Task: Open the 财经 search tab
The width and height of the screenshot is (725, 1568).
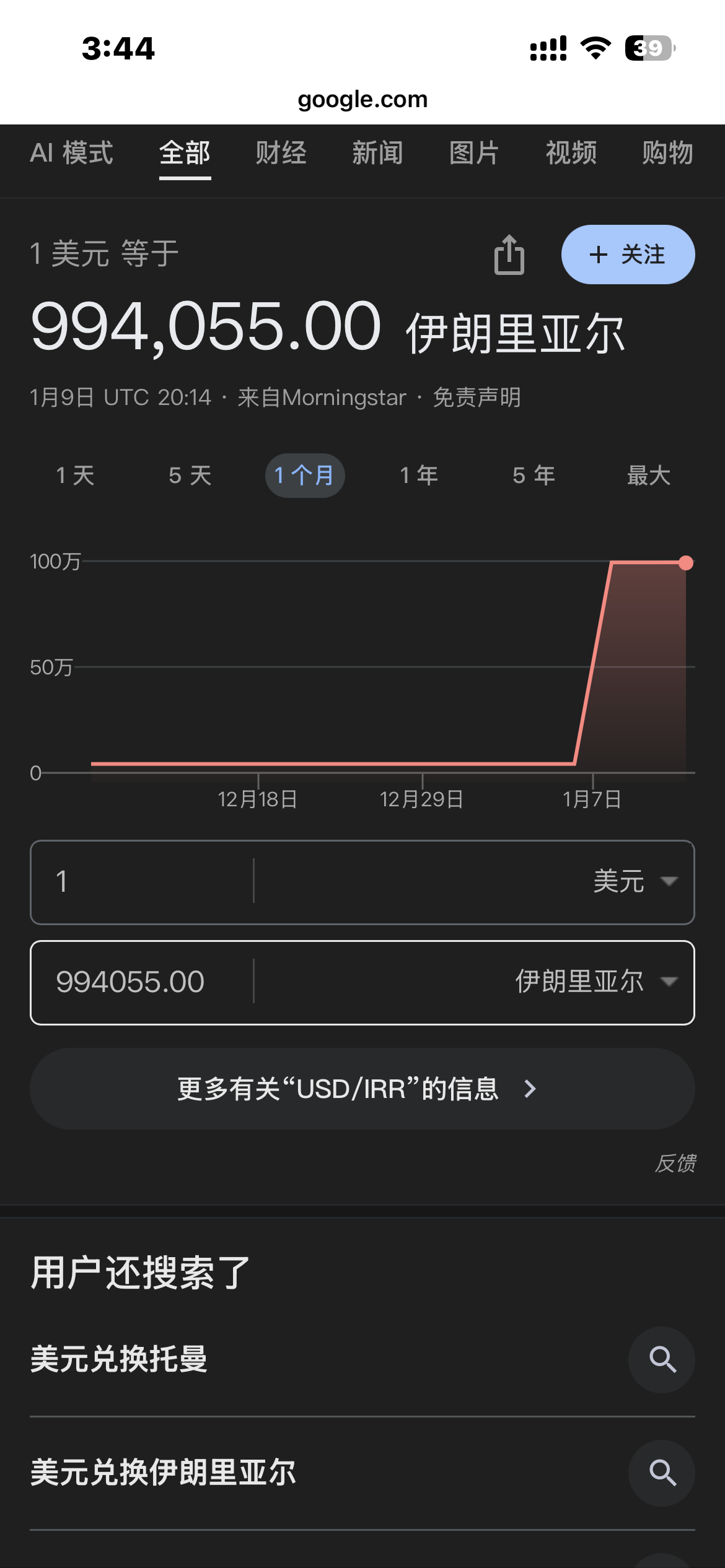Action: (x=281, y=153)
